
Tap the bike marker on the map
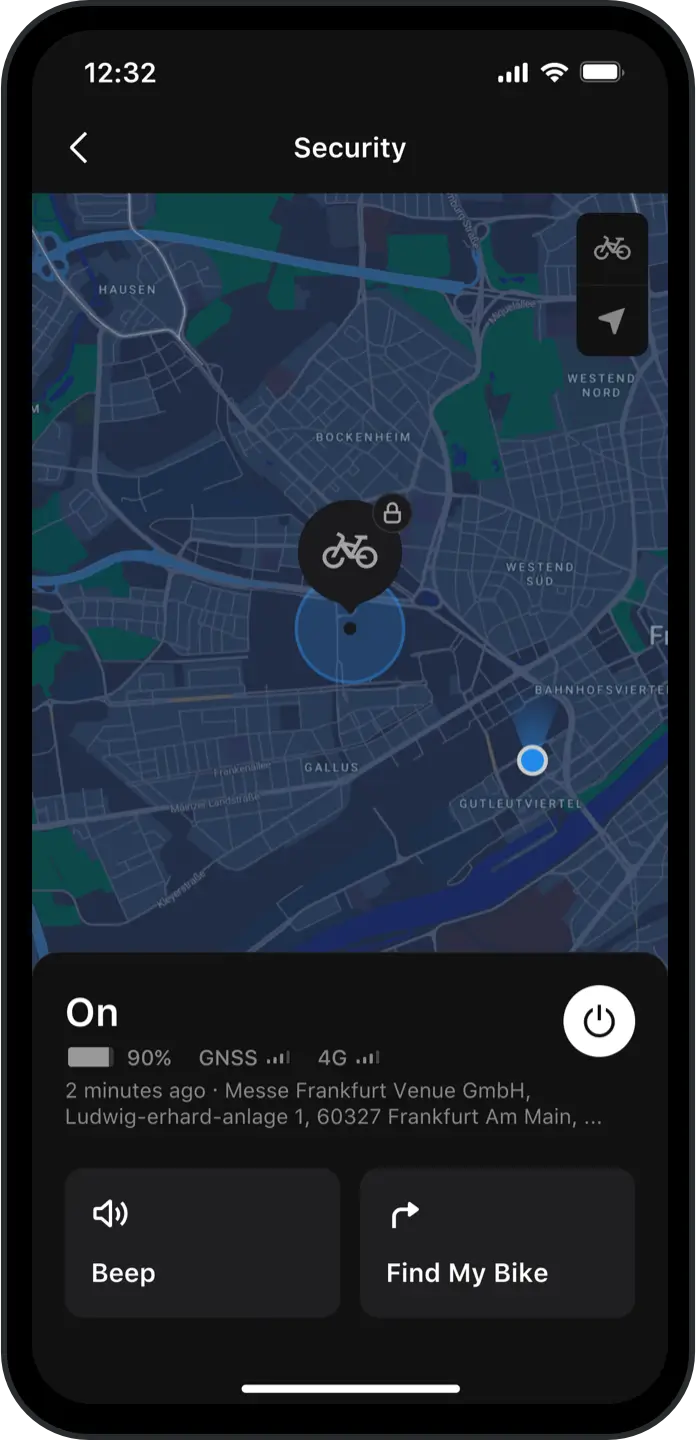pos(350,551)
